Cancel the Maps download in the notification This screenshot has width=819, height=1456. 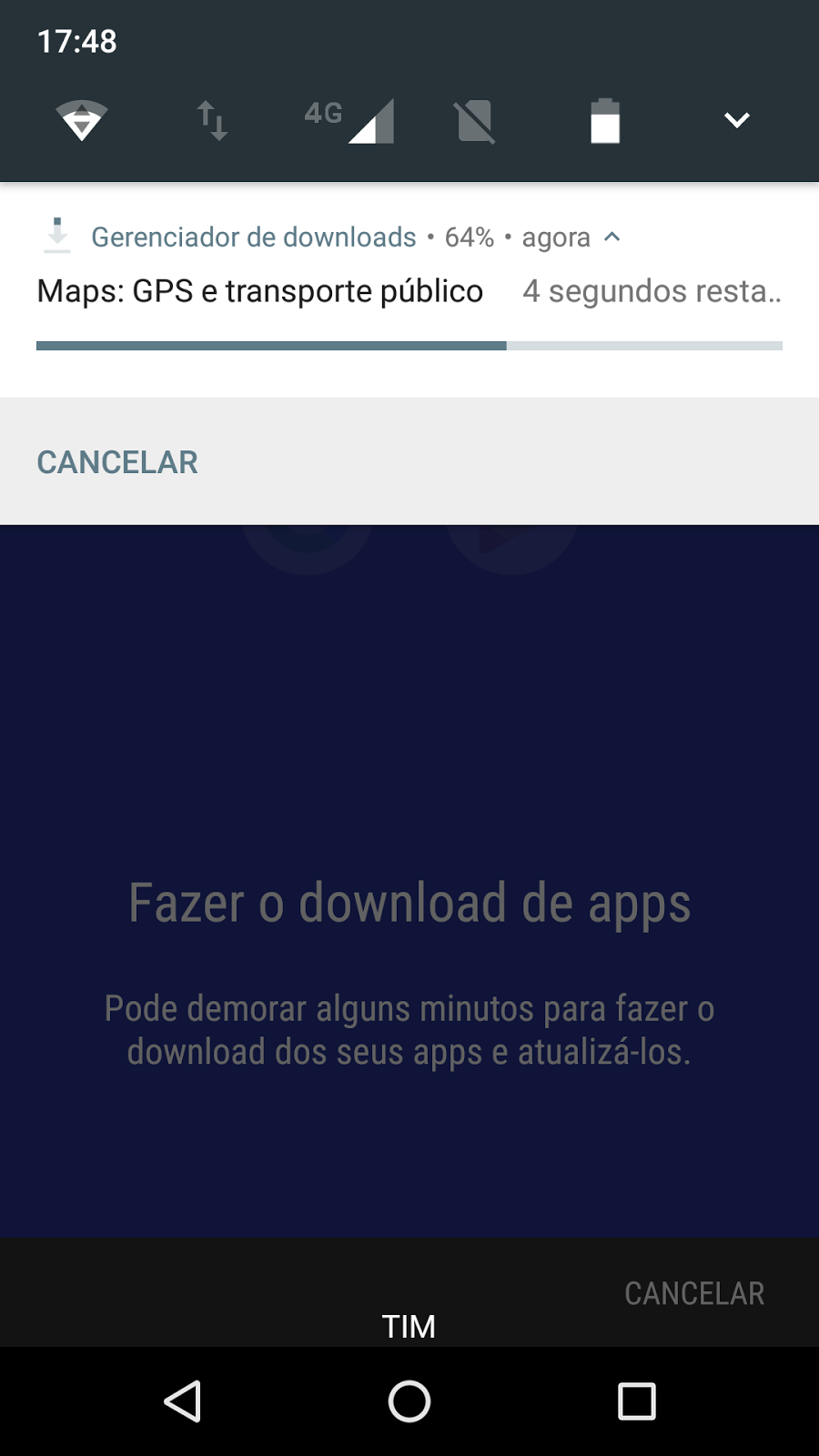pyautogui.click(x=117, y=462)
